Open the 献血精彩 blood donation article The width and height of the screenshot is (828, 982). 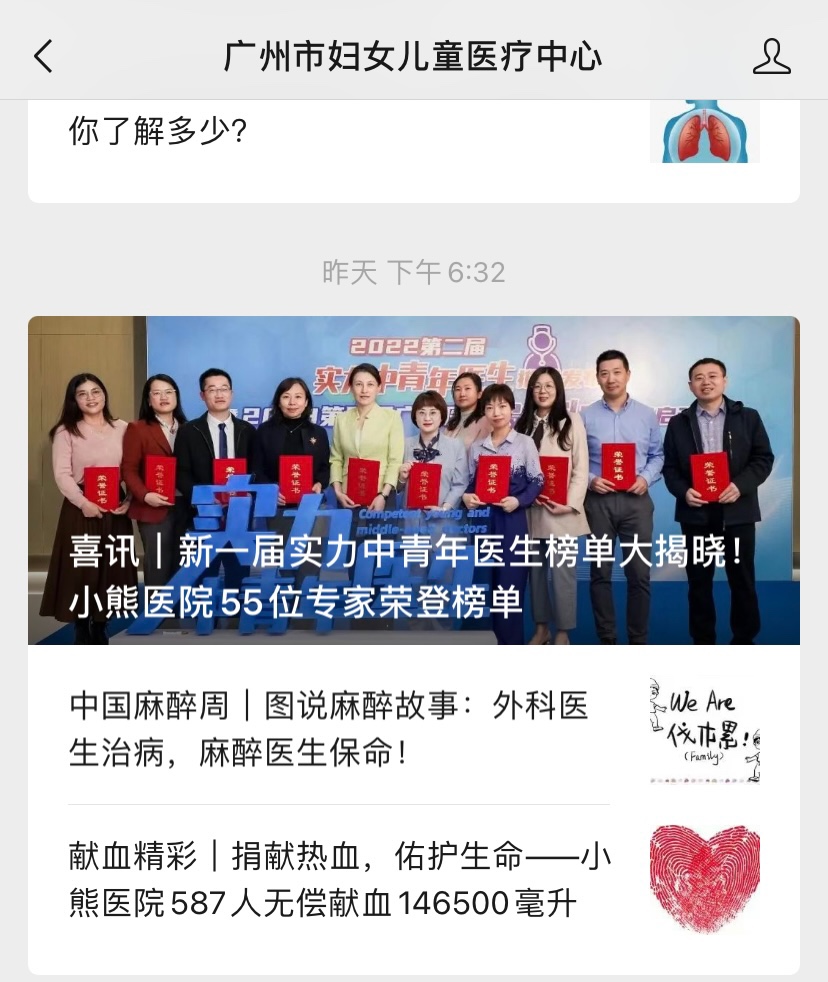pyautogui.click(x=340, y=879)
